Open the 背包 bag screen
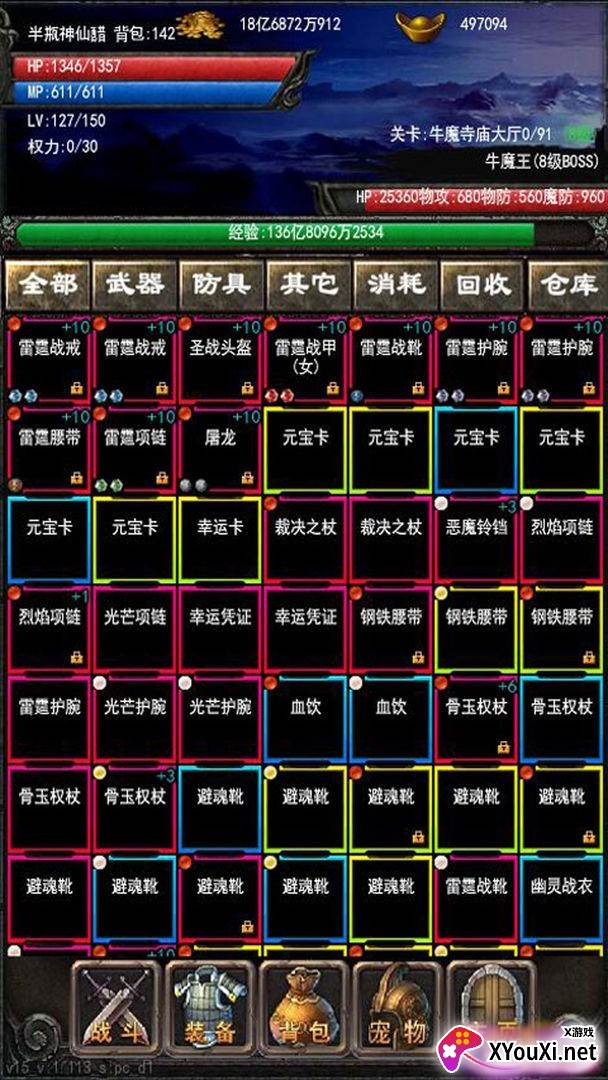The width and height of the screenshot is (608, 1080). tap(304, 1010)
